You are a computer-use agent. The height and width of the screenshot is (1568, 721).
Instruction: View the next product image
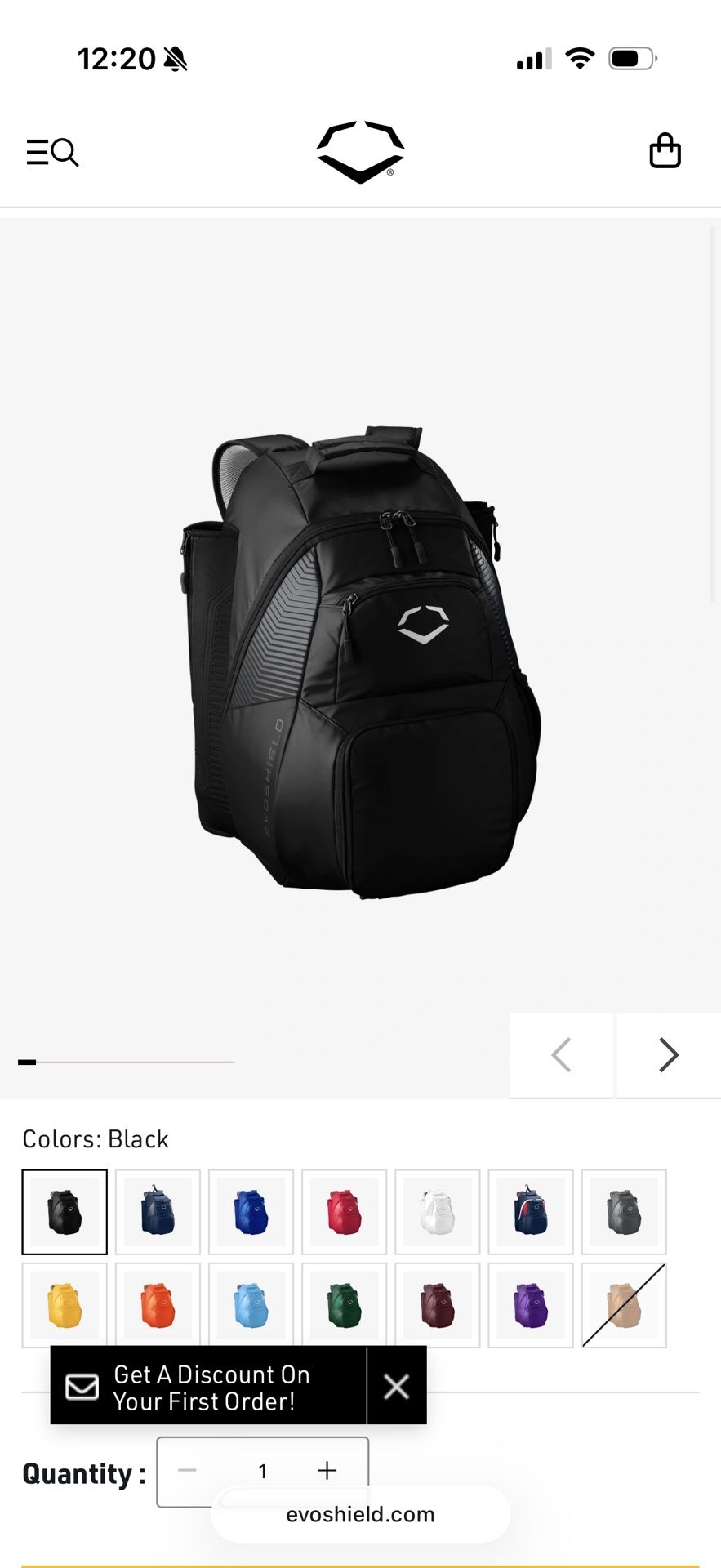pyautogui.click(x=668, y=1054)
